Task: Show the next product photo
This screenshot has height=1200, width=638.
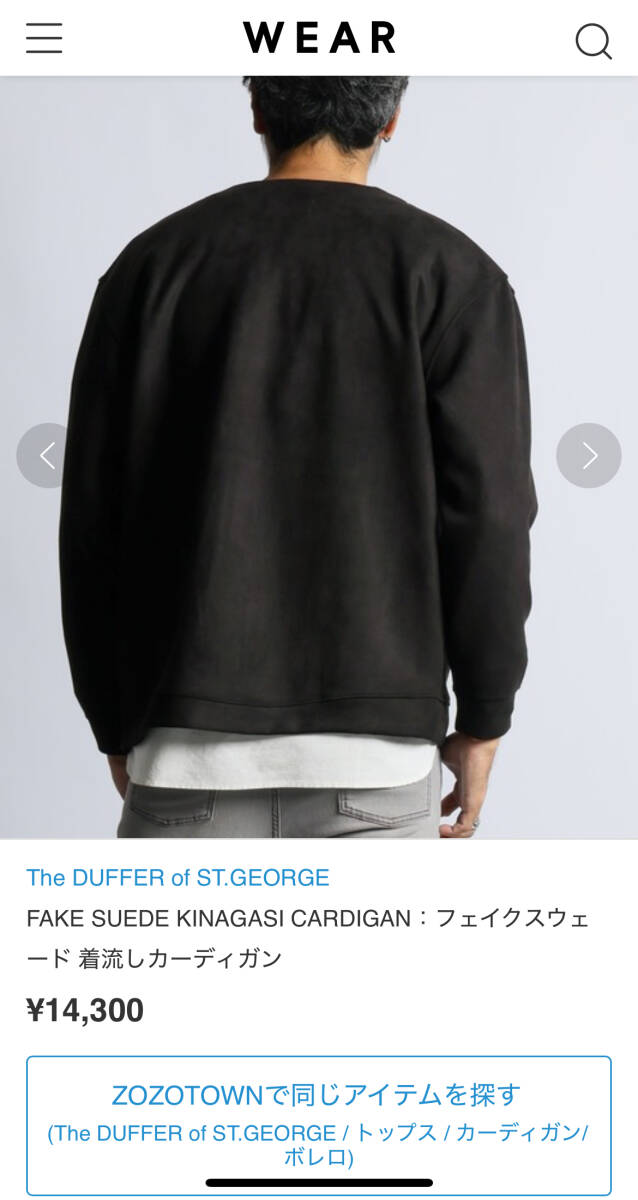Action: [x=589, y=456]
